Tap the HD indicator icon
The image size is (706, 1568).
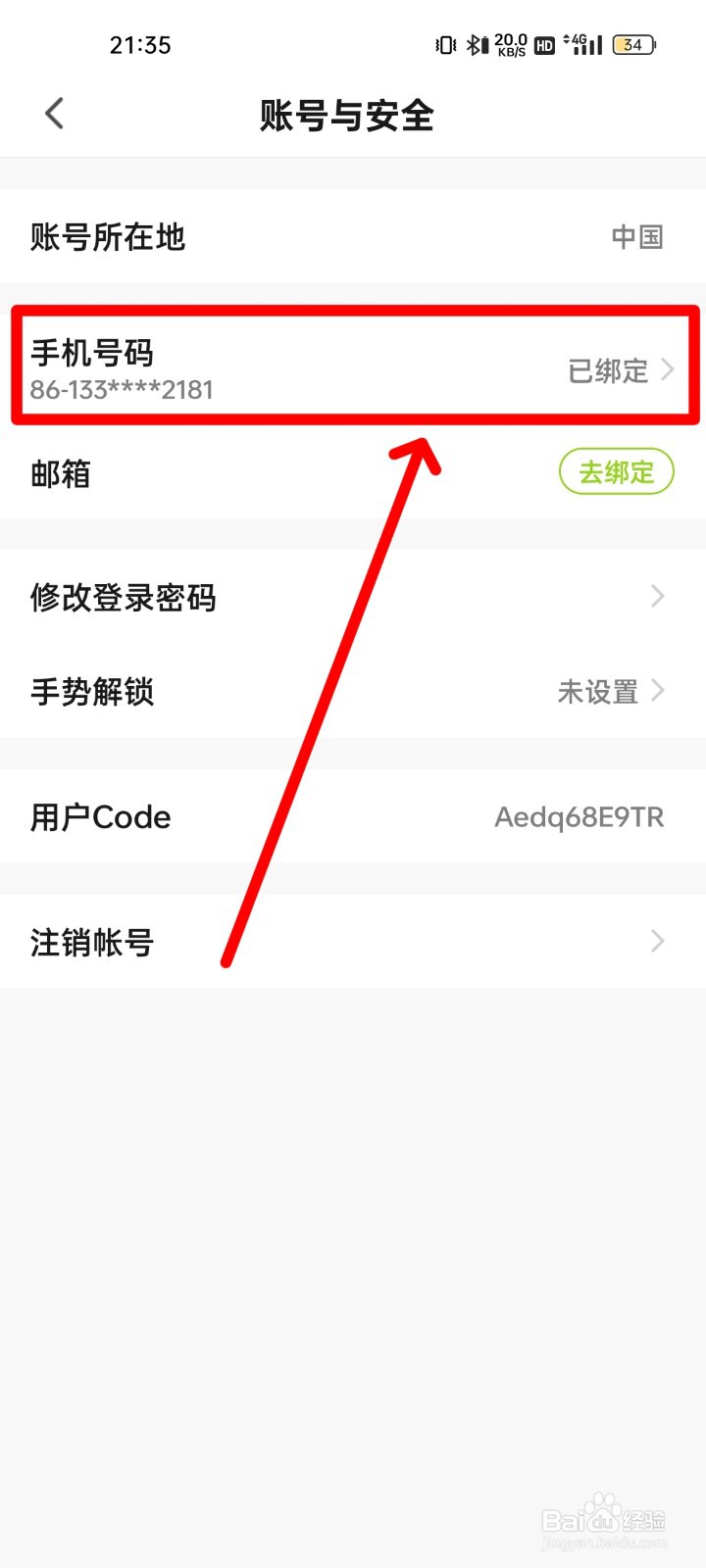(x=542, y=44)
